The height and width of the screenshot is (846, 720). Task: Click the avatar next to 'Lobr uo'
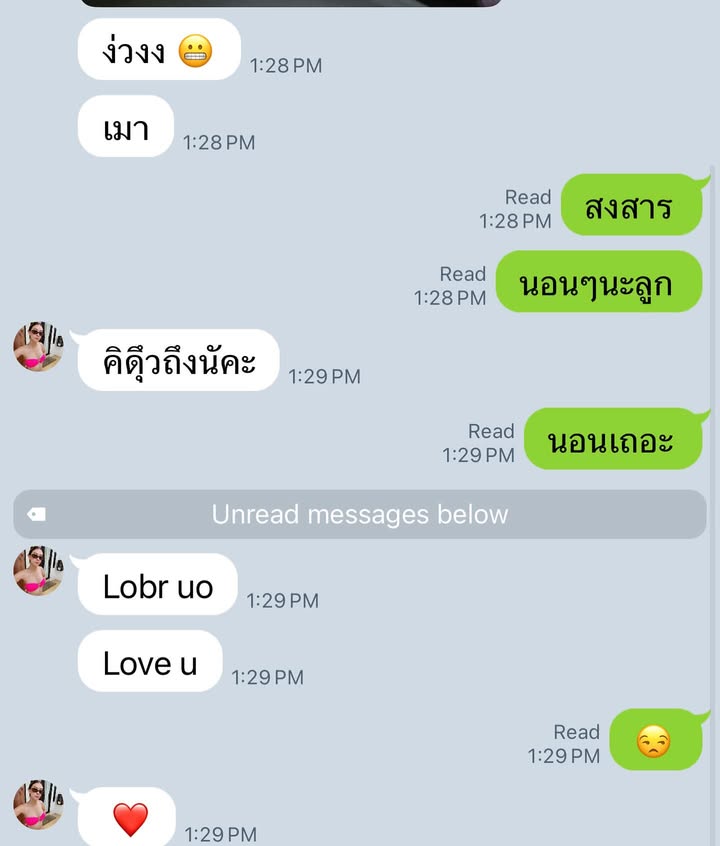38,570
